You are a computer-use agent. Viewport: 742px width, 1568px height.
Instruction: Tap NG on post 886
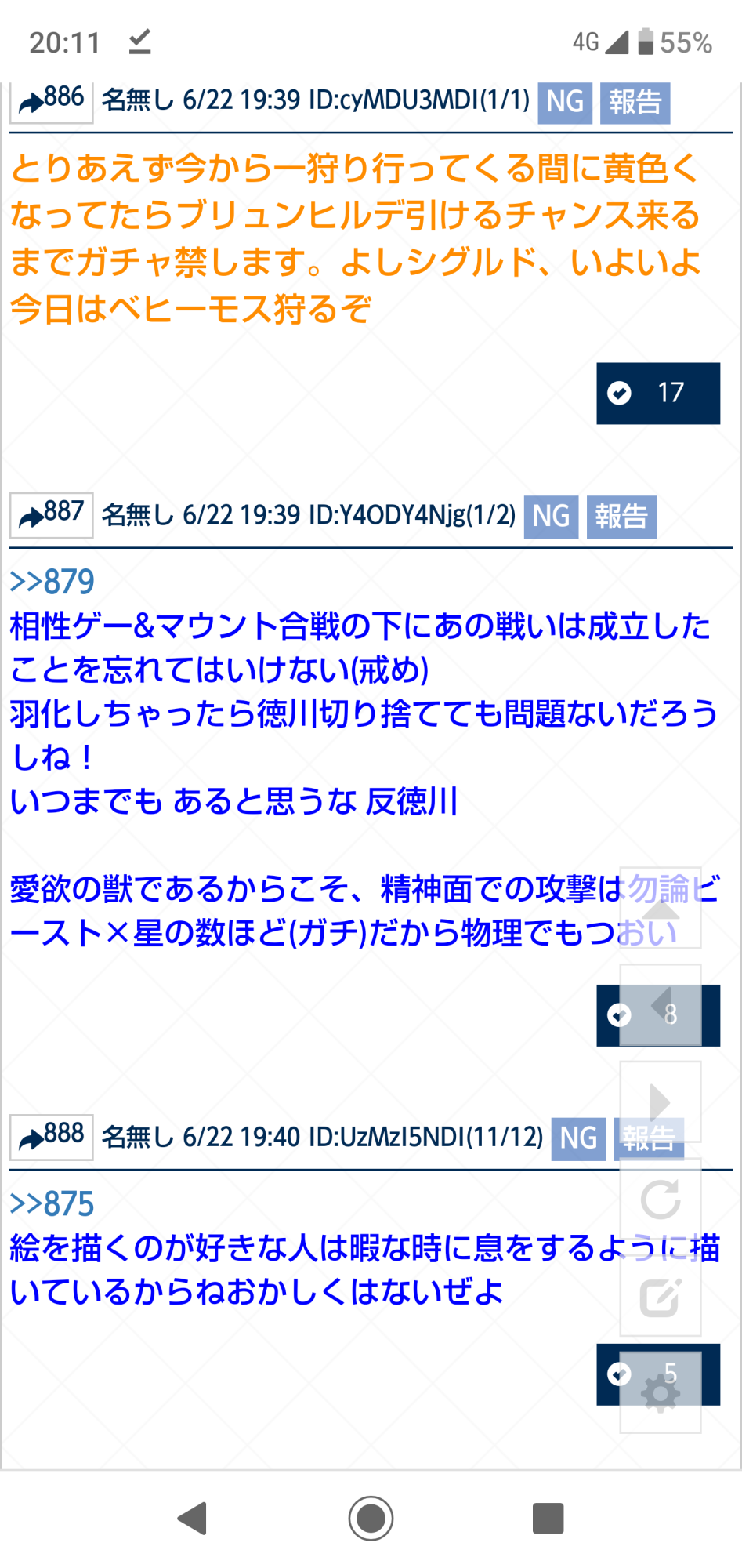click(x=565, y=103)
